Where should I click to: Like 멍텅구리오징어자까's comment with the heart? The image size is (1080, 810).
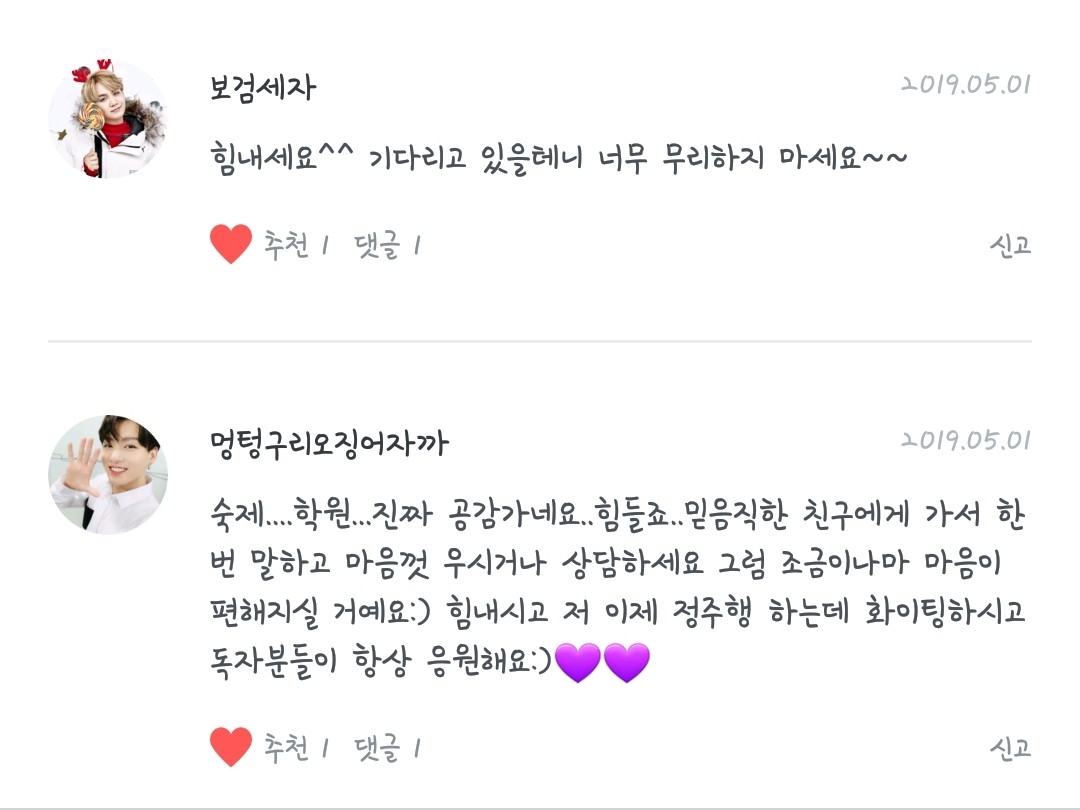231,747
